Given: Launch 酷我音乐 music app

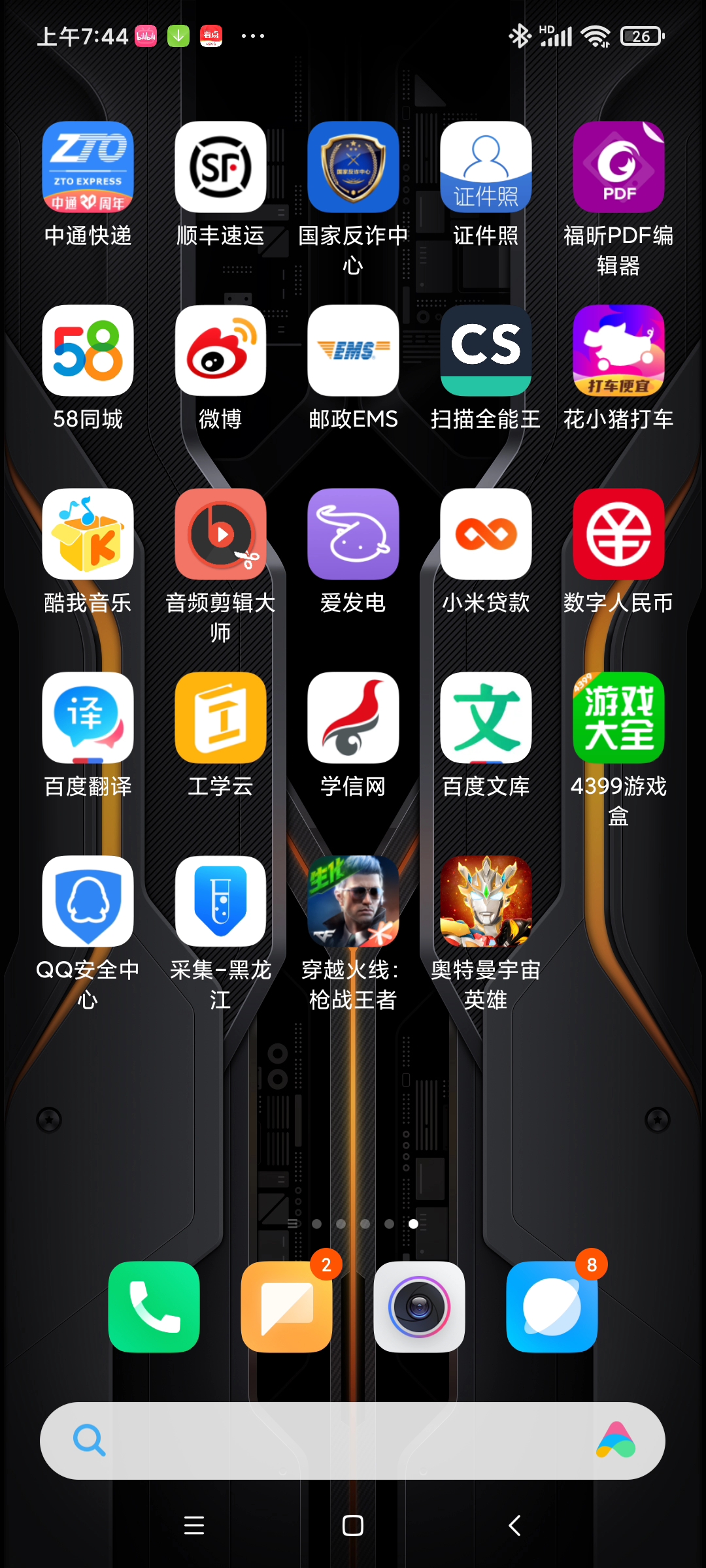Looking at the screenshot, I should [88, 534].
